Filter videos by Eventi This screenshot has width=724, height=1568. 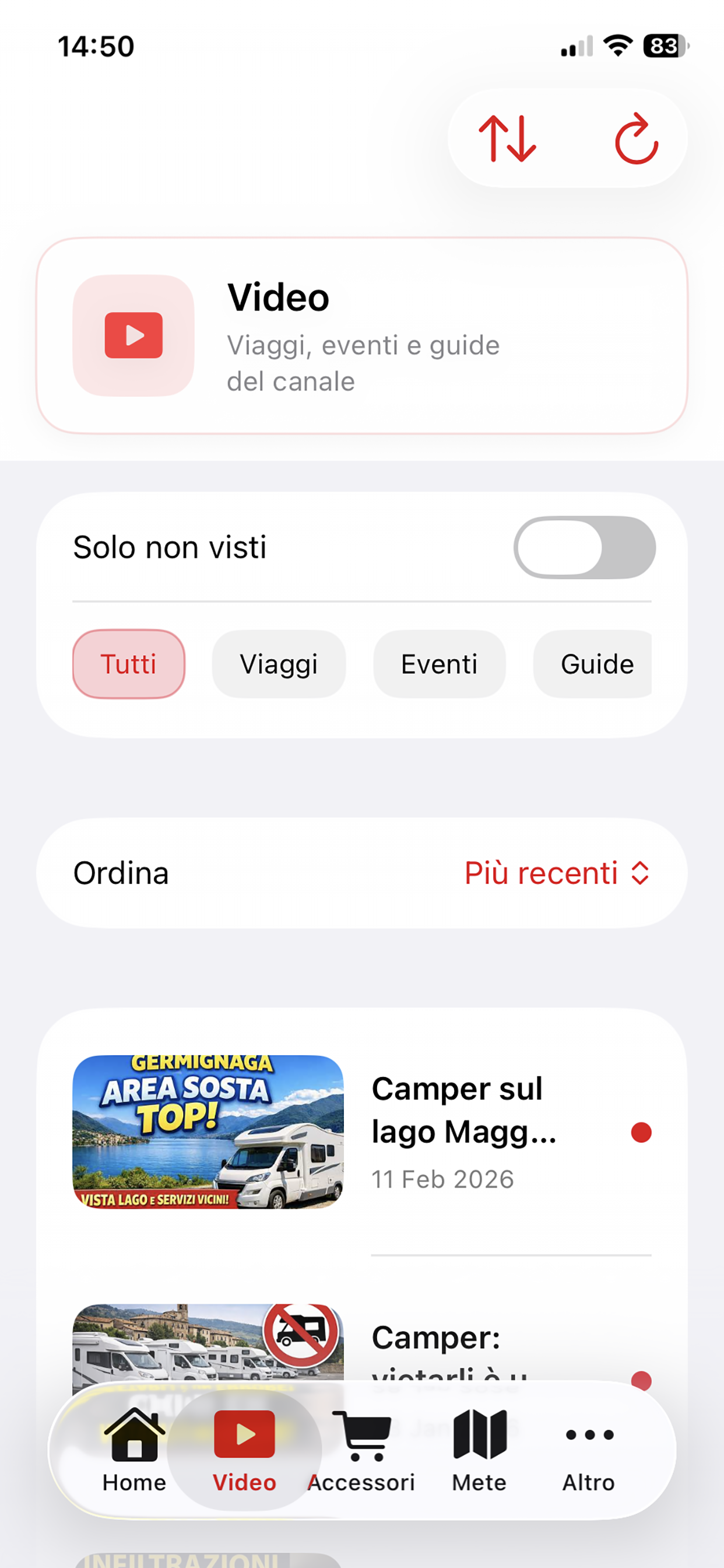[440, 664]
